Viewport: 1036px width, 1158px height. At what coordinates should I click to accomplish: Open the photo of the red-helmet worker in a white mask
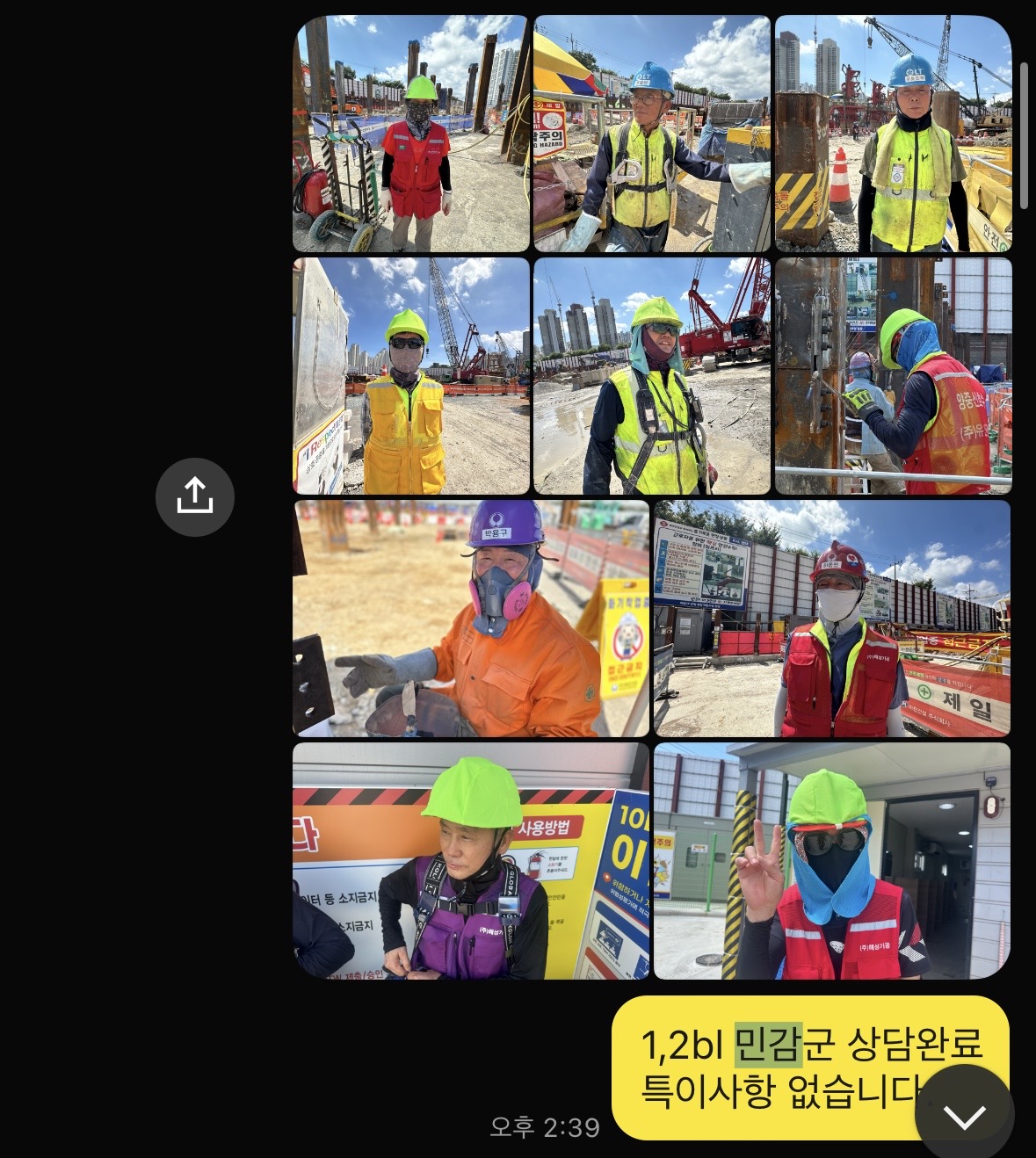831,619
